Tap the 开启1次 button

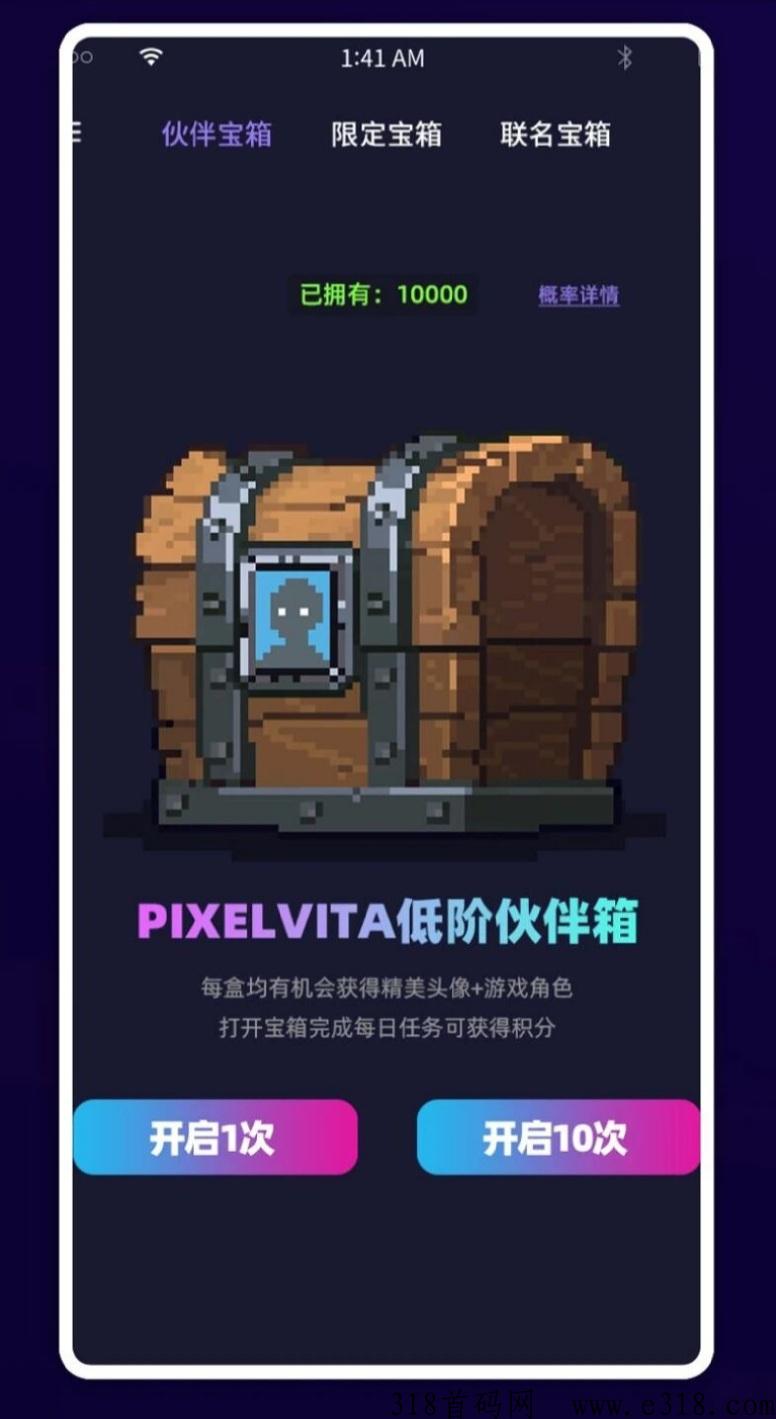click(x=215, y=1137)
